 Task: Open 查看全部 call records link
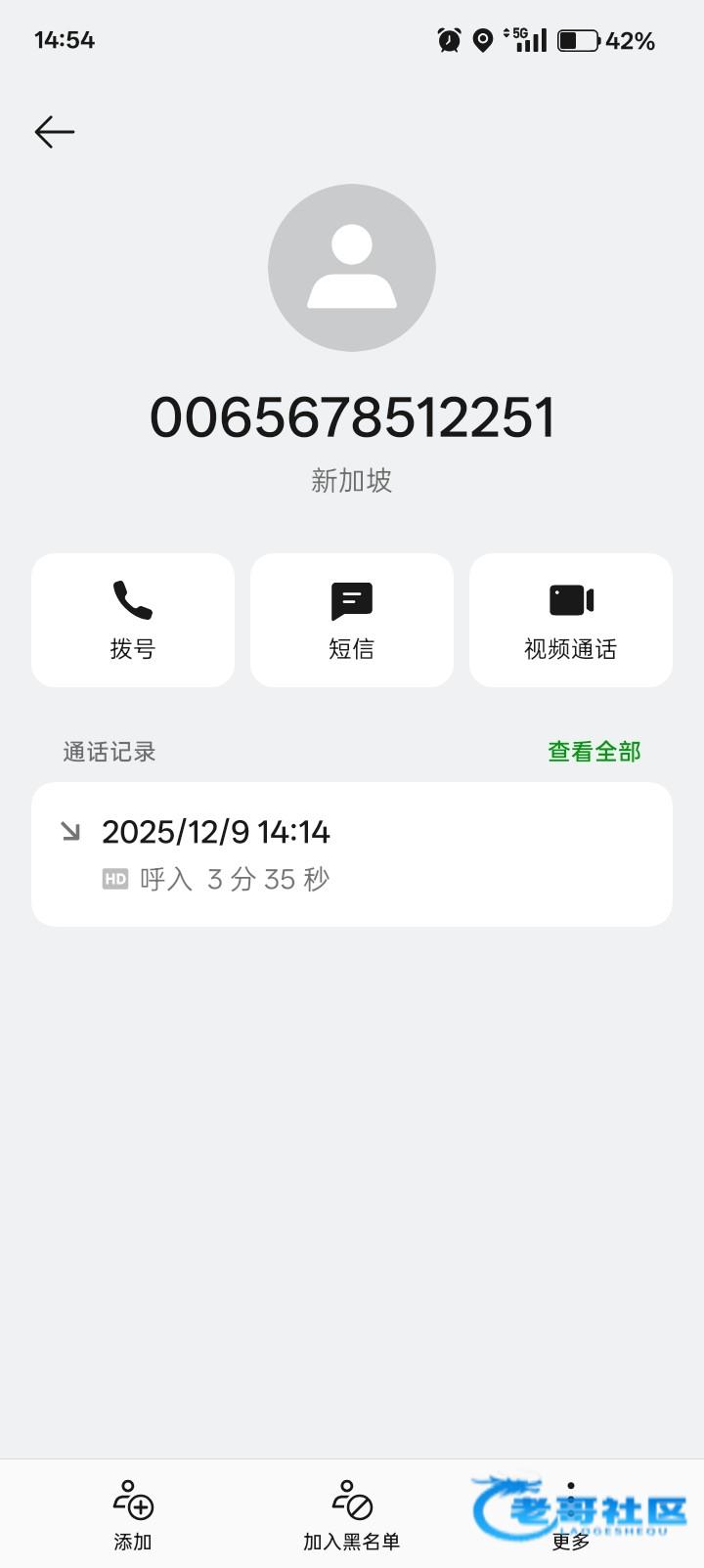pyautogui.click(x=594, y=752)
